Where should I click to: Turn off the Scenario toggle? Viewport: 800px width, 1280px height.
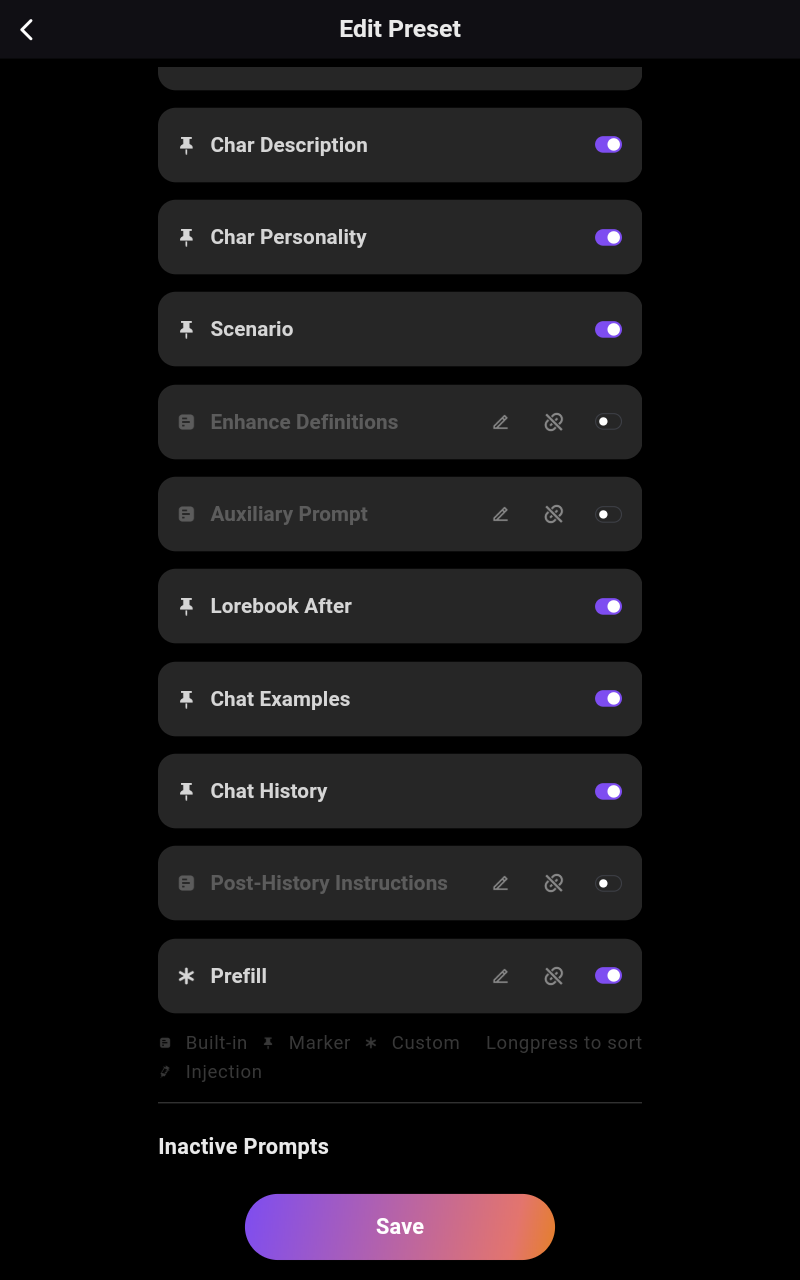point(608,329)
